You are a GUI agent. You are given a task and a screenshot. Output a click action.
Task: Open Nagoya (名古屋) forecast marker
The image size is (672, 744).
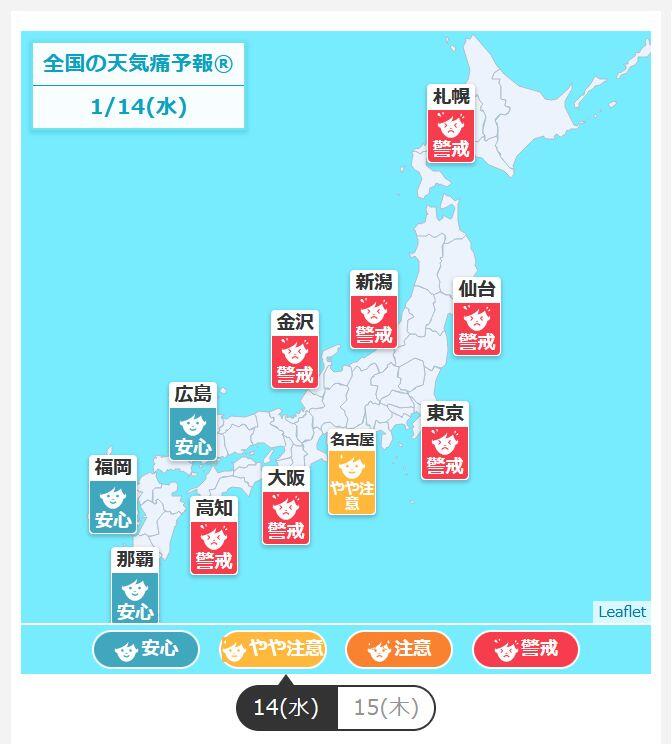[x=352, y=472]
